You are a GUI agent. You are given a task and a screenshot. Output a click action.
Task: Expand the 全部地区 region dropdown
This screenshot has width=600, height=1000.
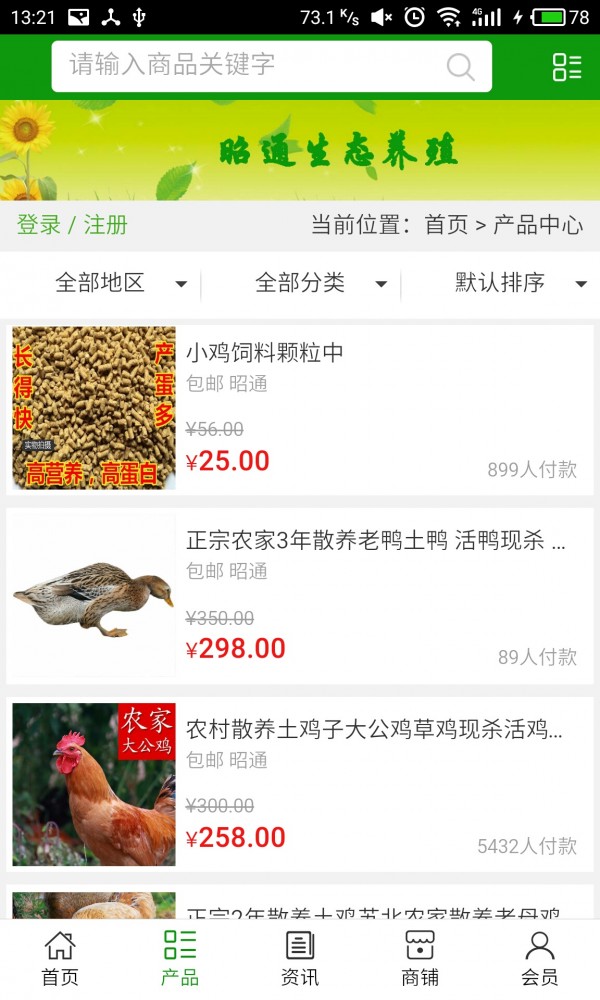(x=120, y=283)
